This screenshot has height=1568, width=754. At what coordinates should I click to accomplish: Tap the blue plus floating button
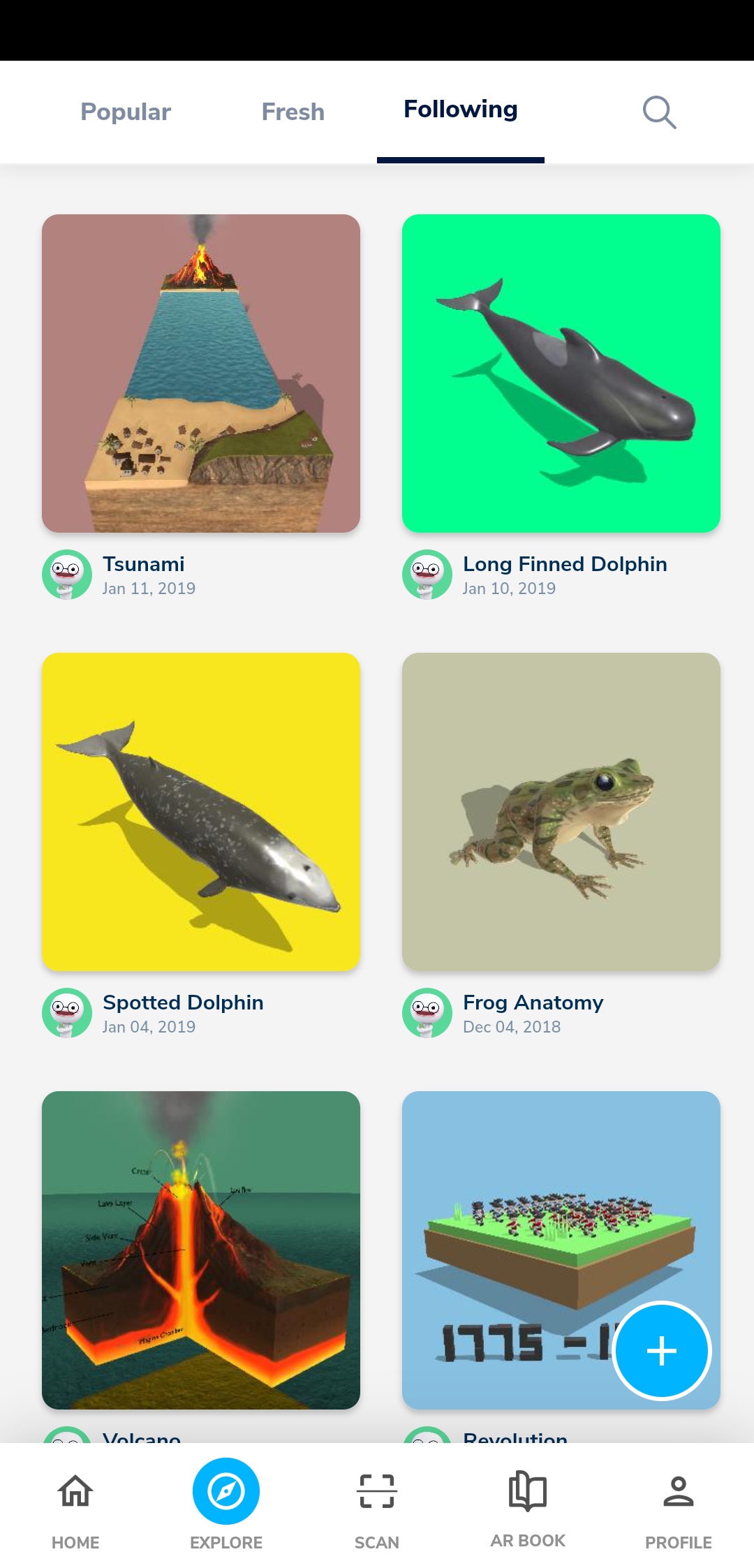(662, 1351)
